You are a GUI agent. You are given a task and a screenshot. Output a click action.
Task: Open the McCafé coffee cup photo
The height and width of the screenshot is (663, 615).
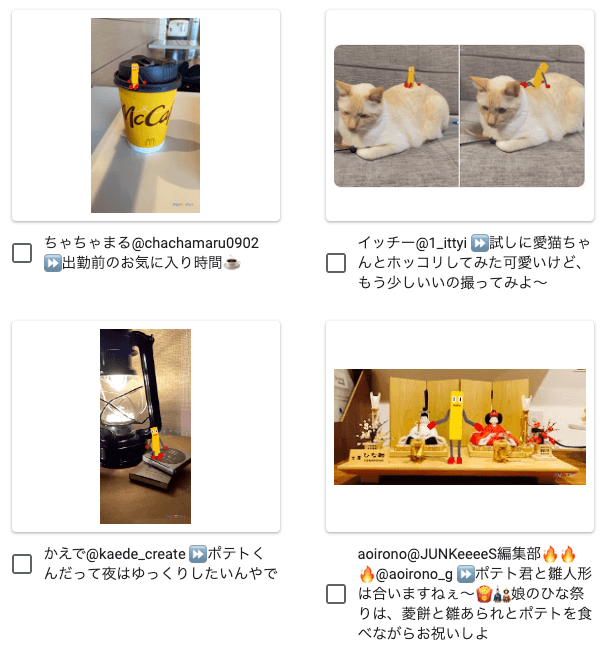point(145,115)
